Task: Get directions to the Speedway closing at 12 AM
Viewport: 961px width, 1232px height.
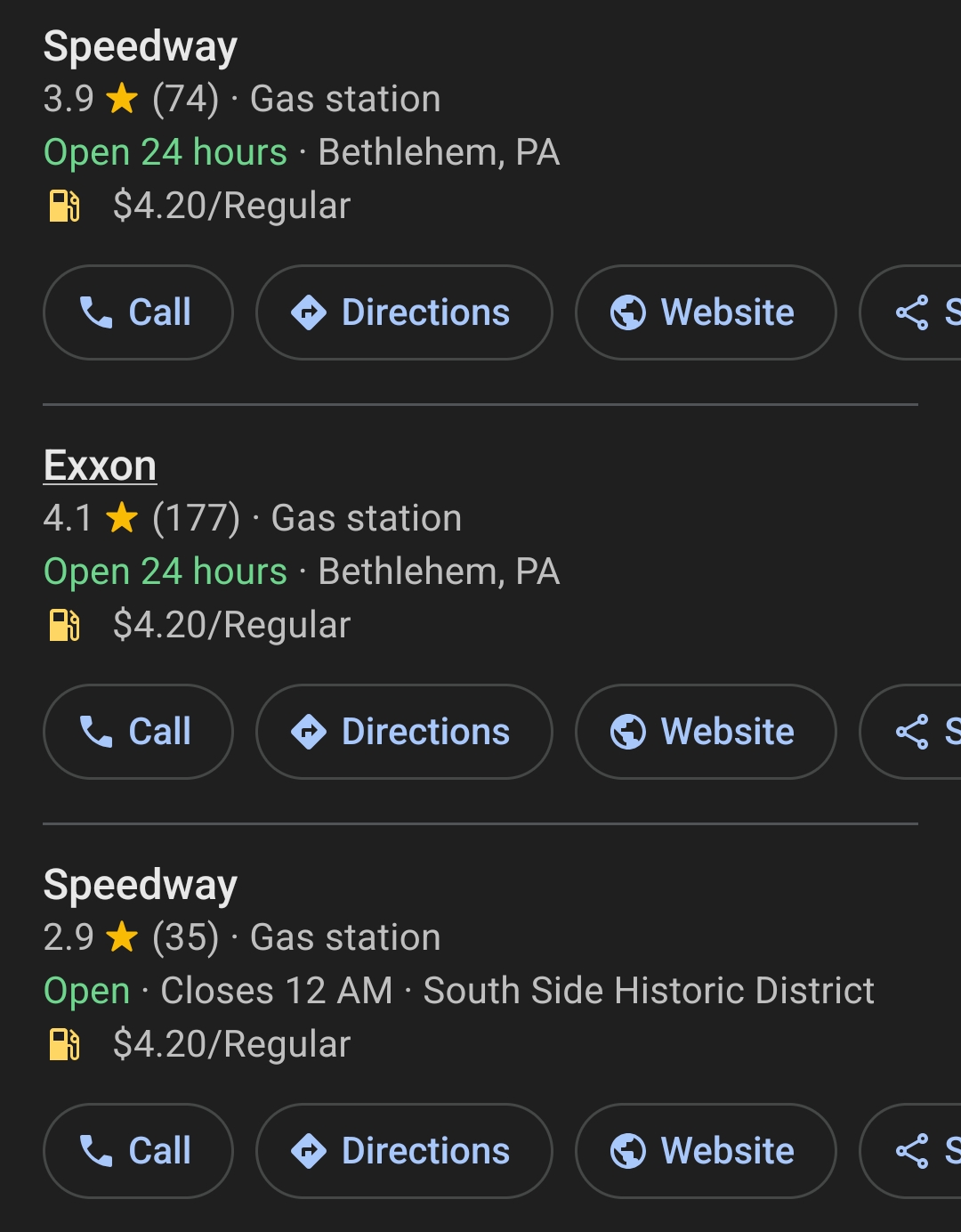Action: [x=404, y=1151]
